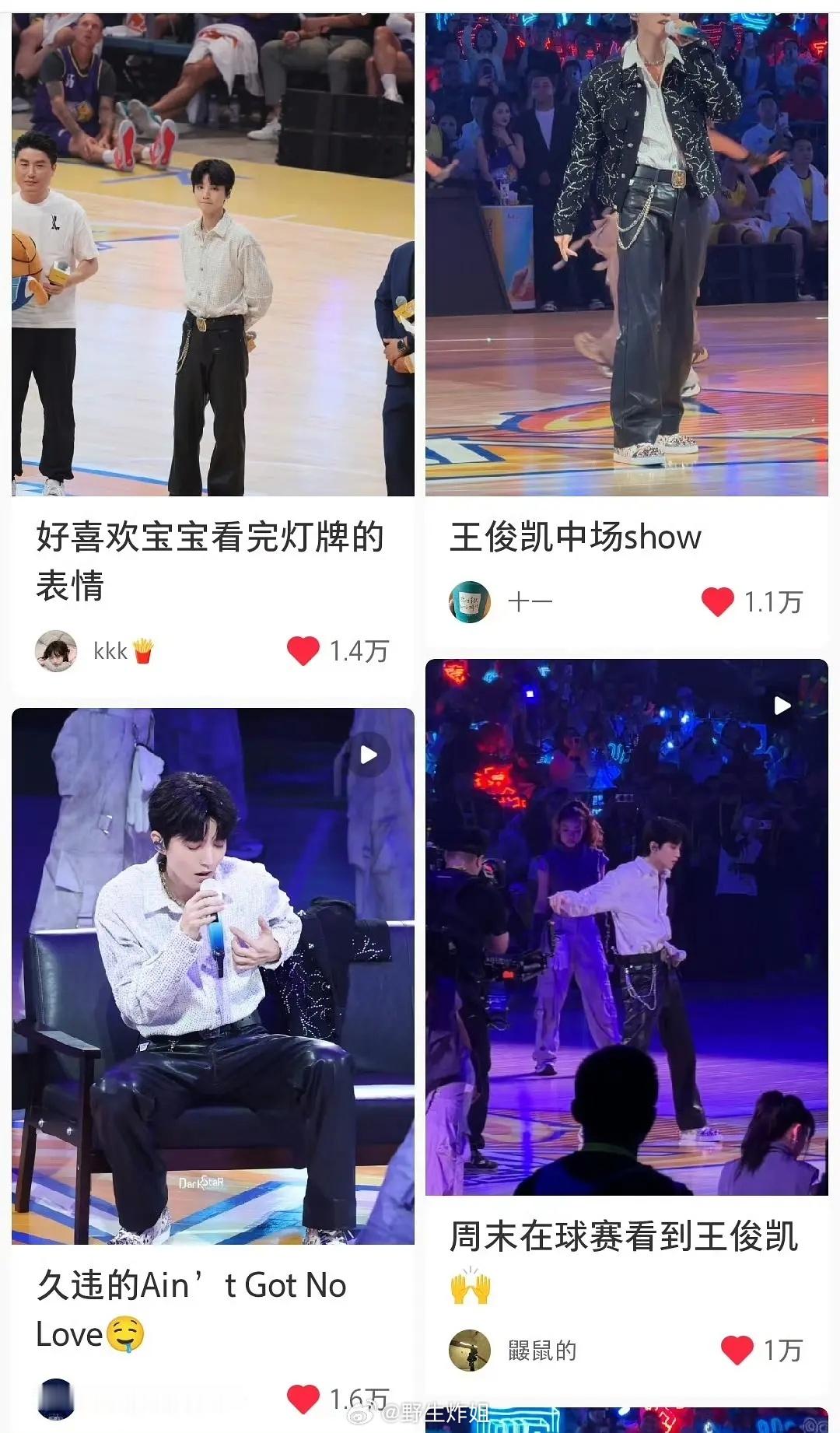Open the 周末在球赛看到王俊凯 video post
The height and width of the screenshot is (1433, 840).
(626, 926)
